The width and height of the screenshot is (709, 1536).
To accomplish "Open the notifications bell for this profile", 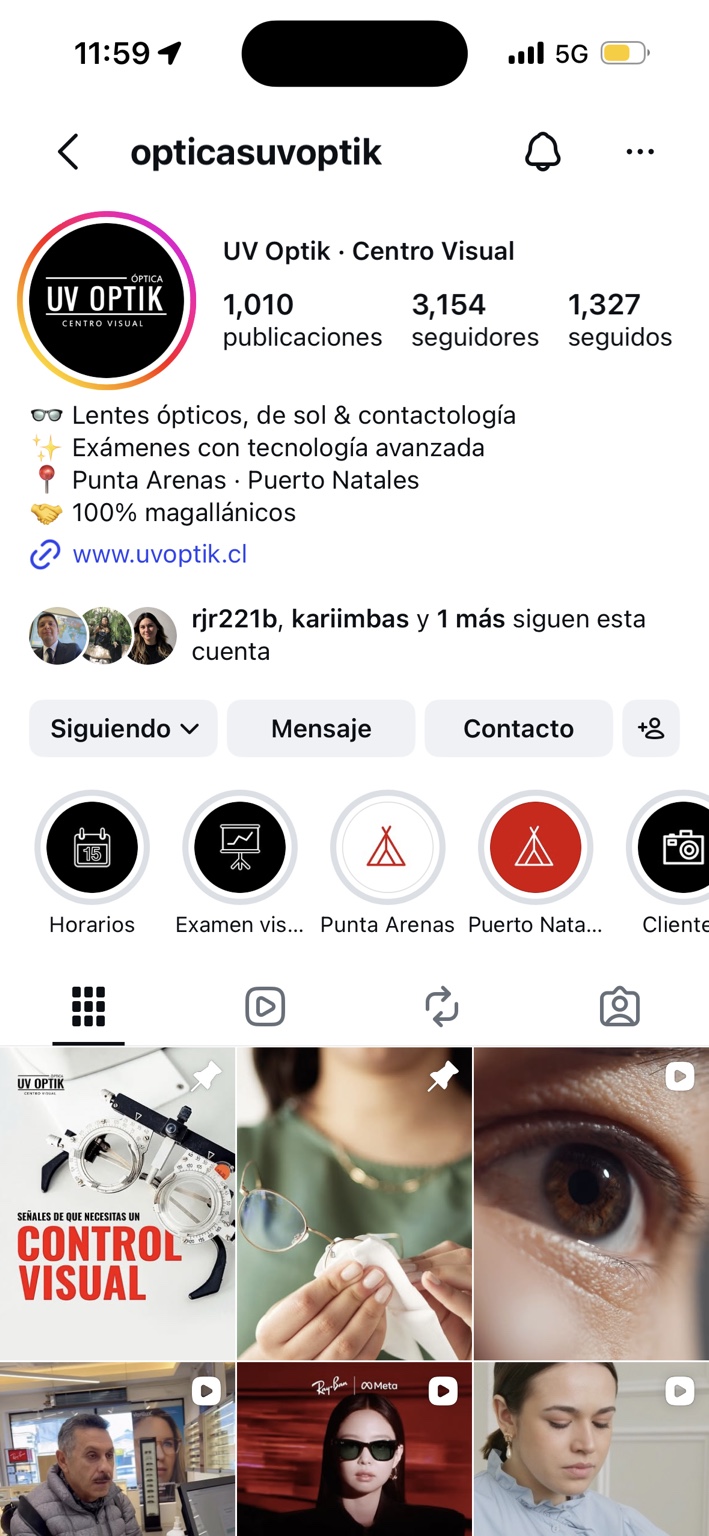I will pos(543,152).
